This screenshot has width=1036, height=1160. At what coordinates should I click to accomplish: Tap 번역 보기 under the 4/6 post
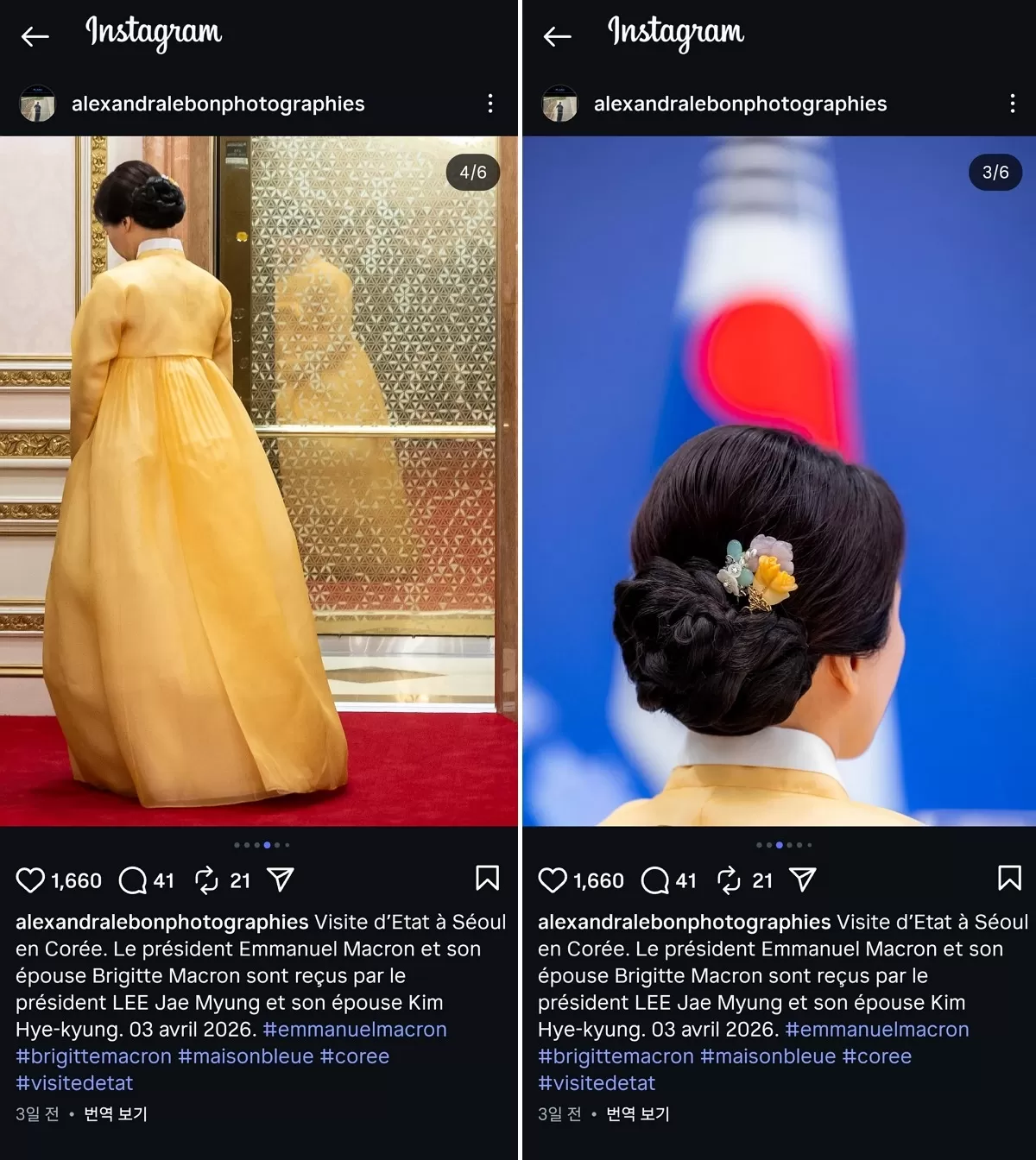(116, 1113)
